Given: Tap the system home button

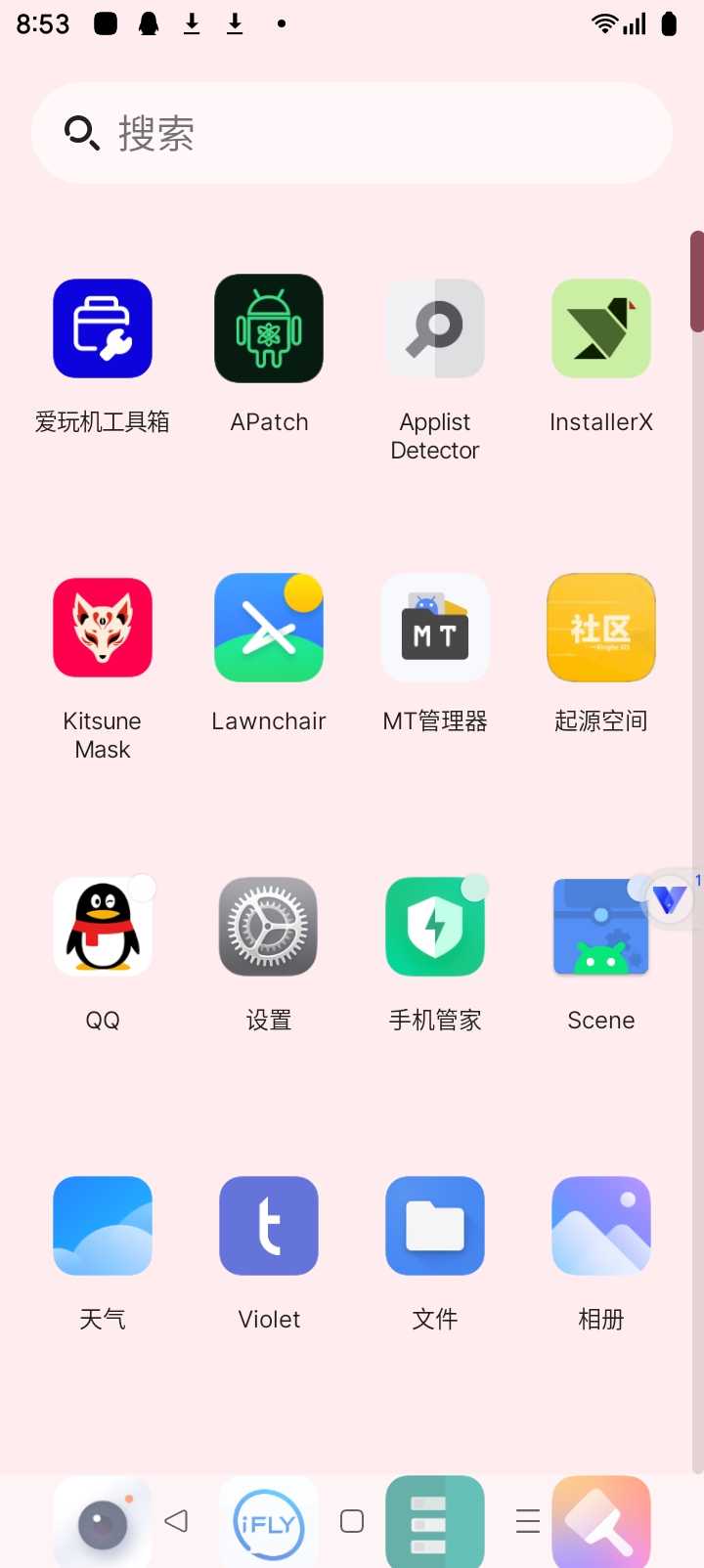Looking at the screenshot, I should click(x=352, y=1521).
